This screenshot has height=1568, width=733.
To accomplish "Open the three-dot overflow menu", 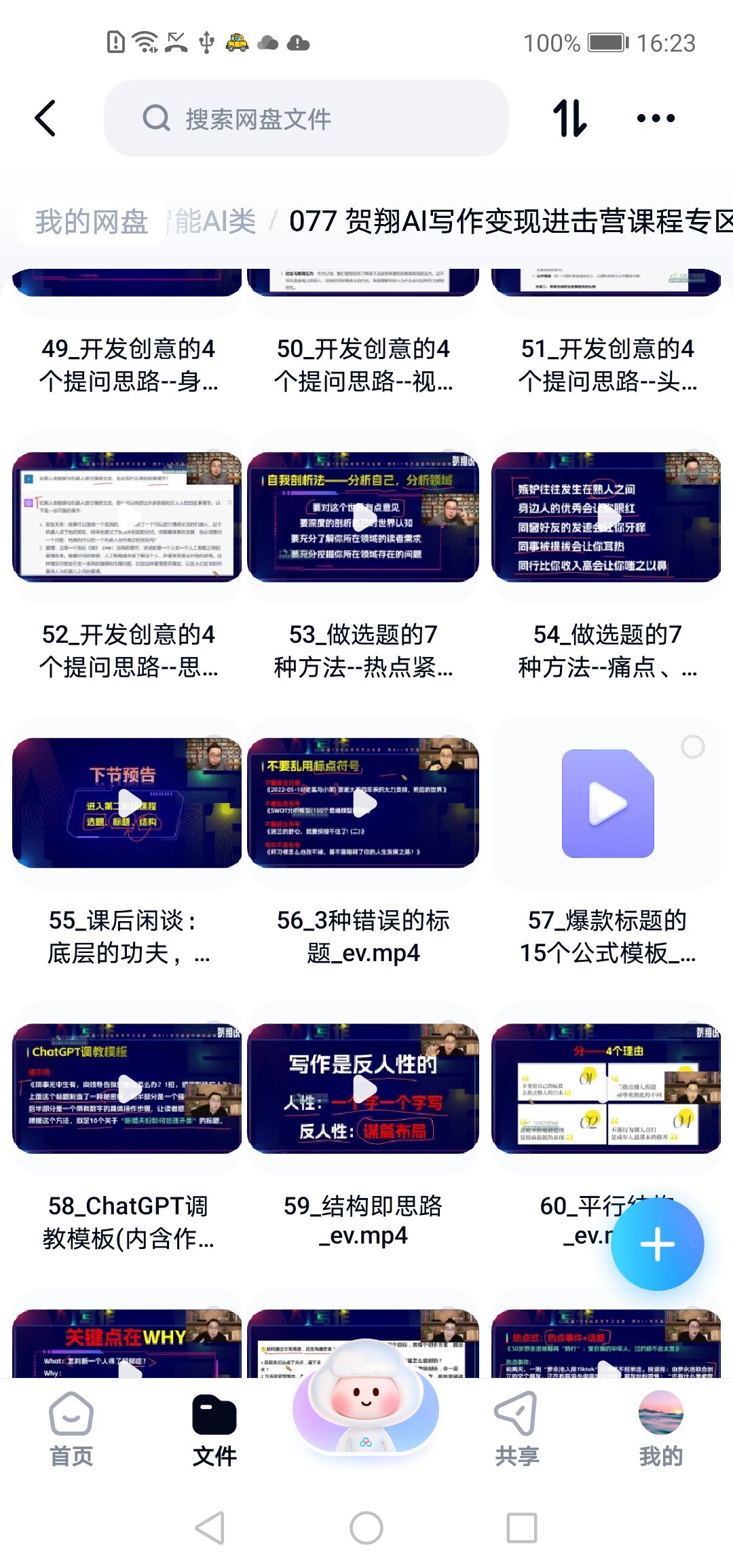I will pyautogui.click(x=656, y=118).
